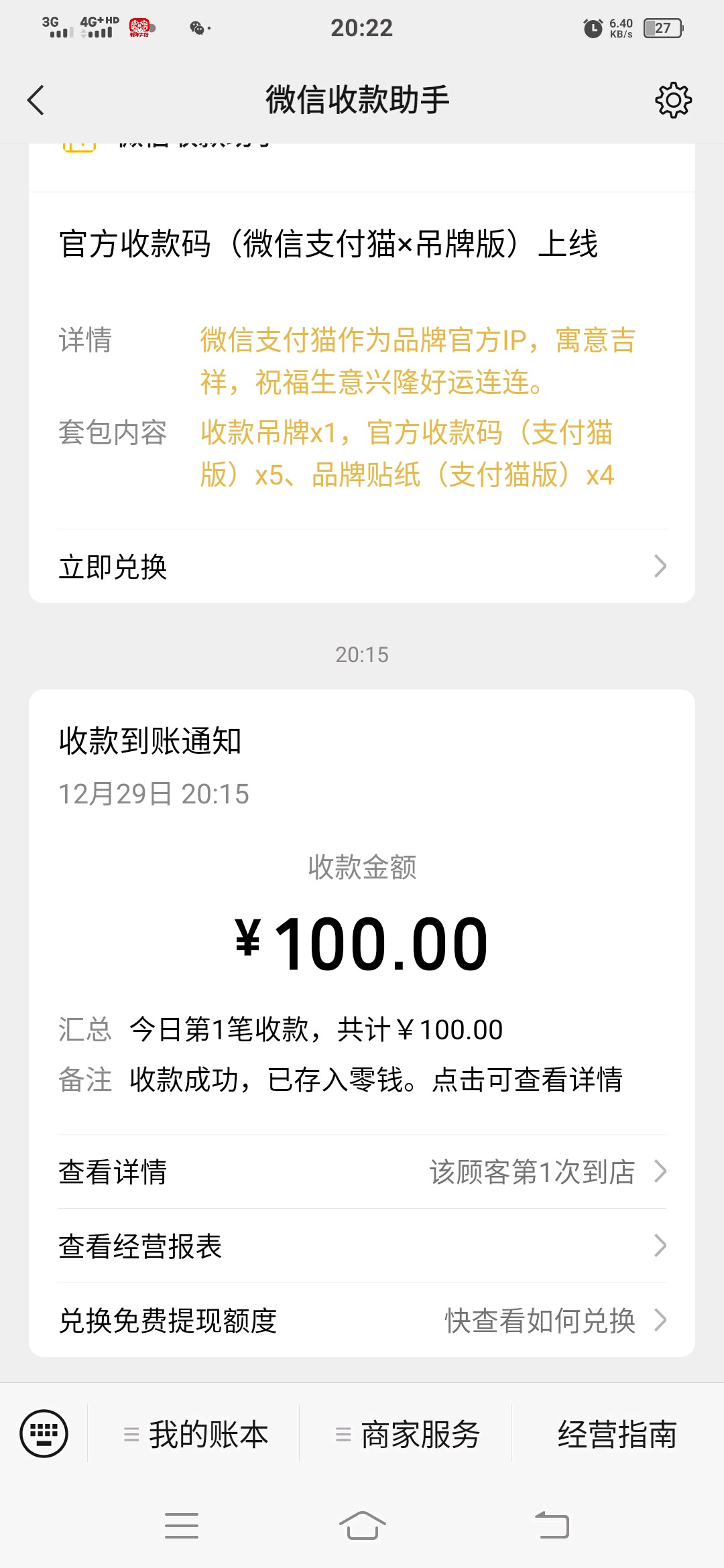Viewport: 724px width, 1568px height.
Task: Go to the system home screen
Action: [362, 1526]
